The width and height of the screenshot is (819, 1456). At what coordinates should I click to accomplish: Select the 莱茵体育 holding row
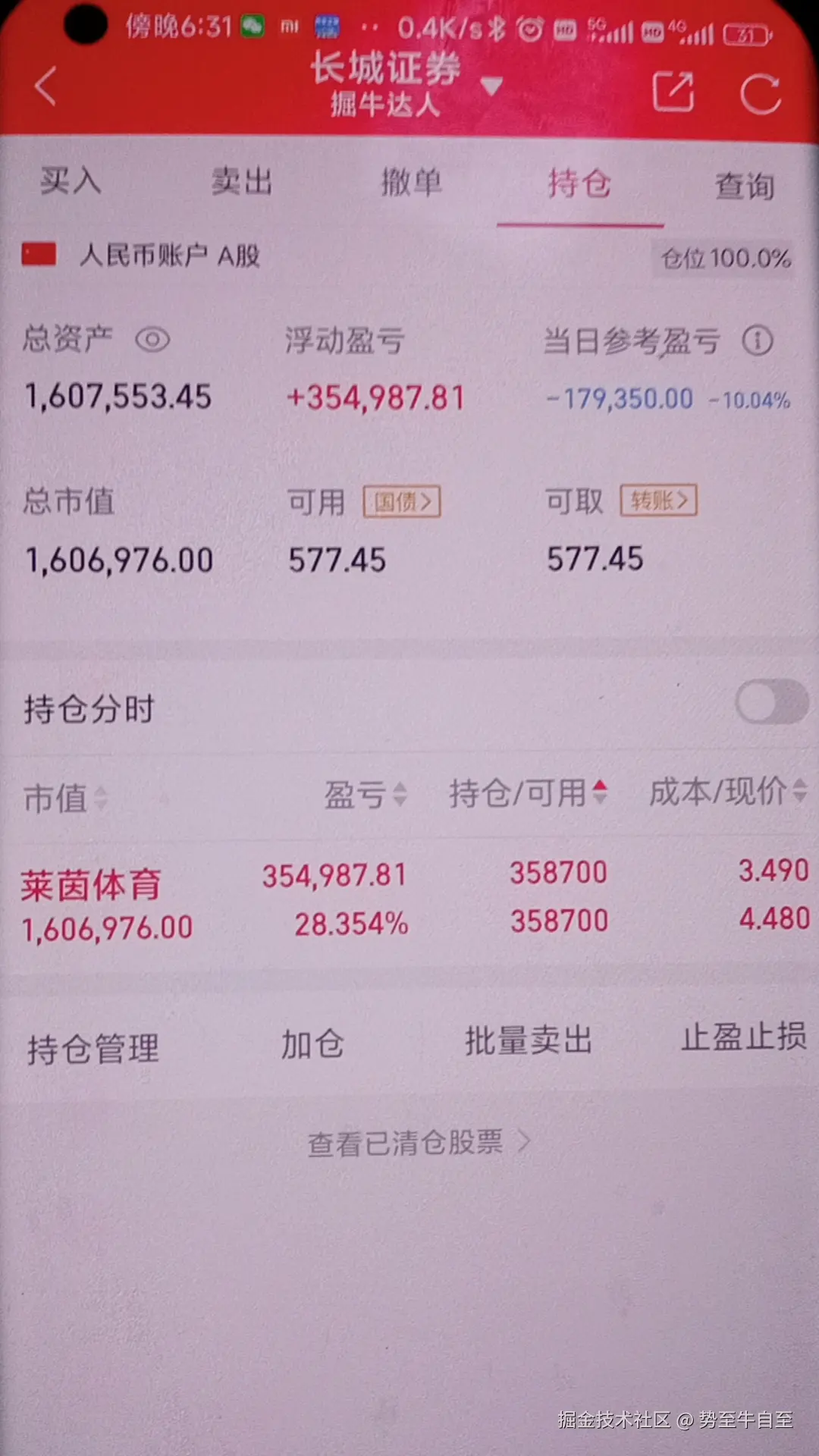point(303,899)
